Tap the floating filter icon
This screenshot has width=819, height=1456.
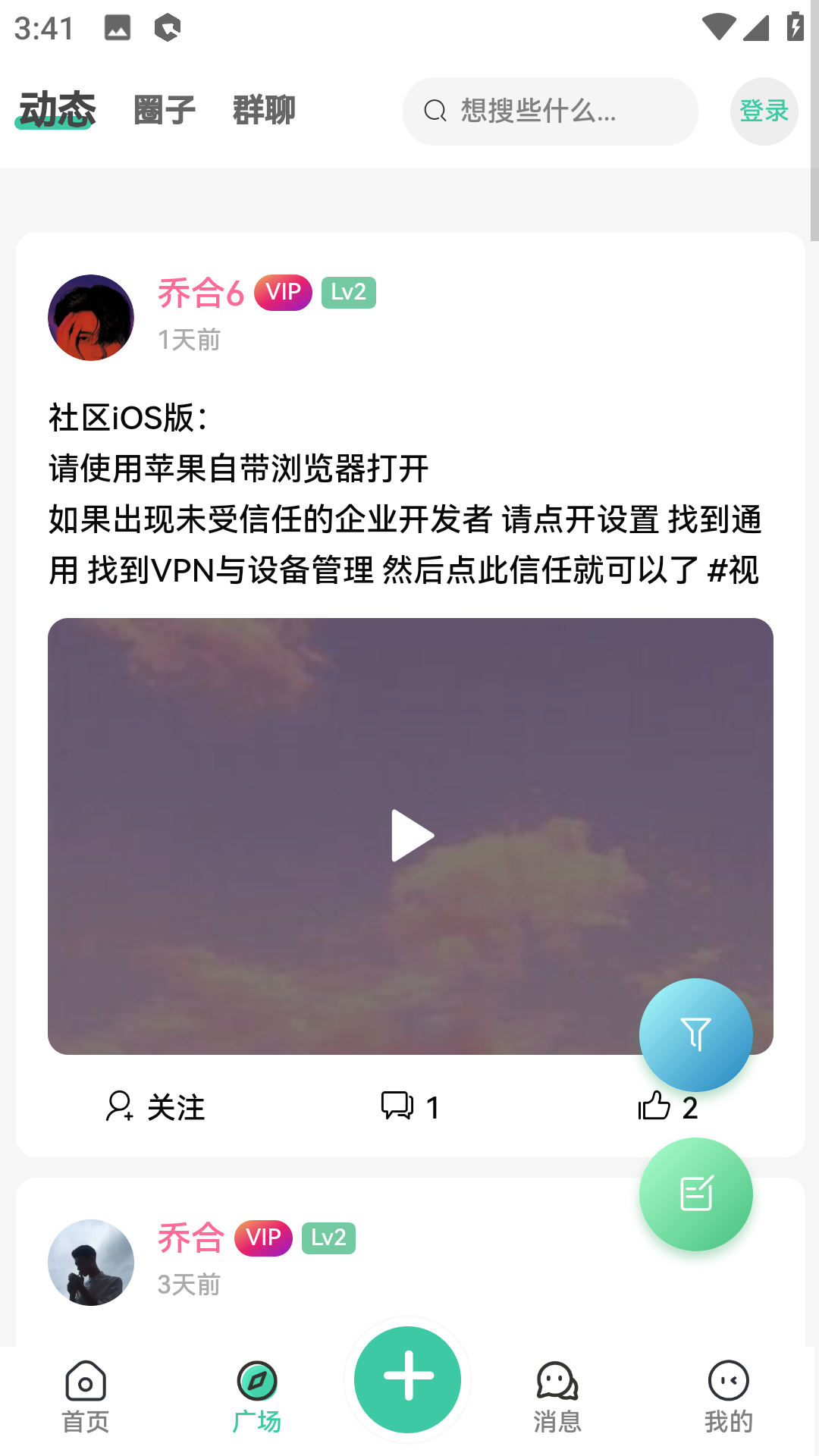[x=695, y=1034]
